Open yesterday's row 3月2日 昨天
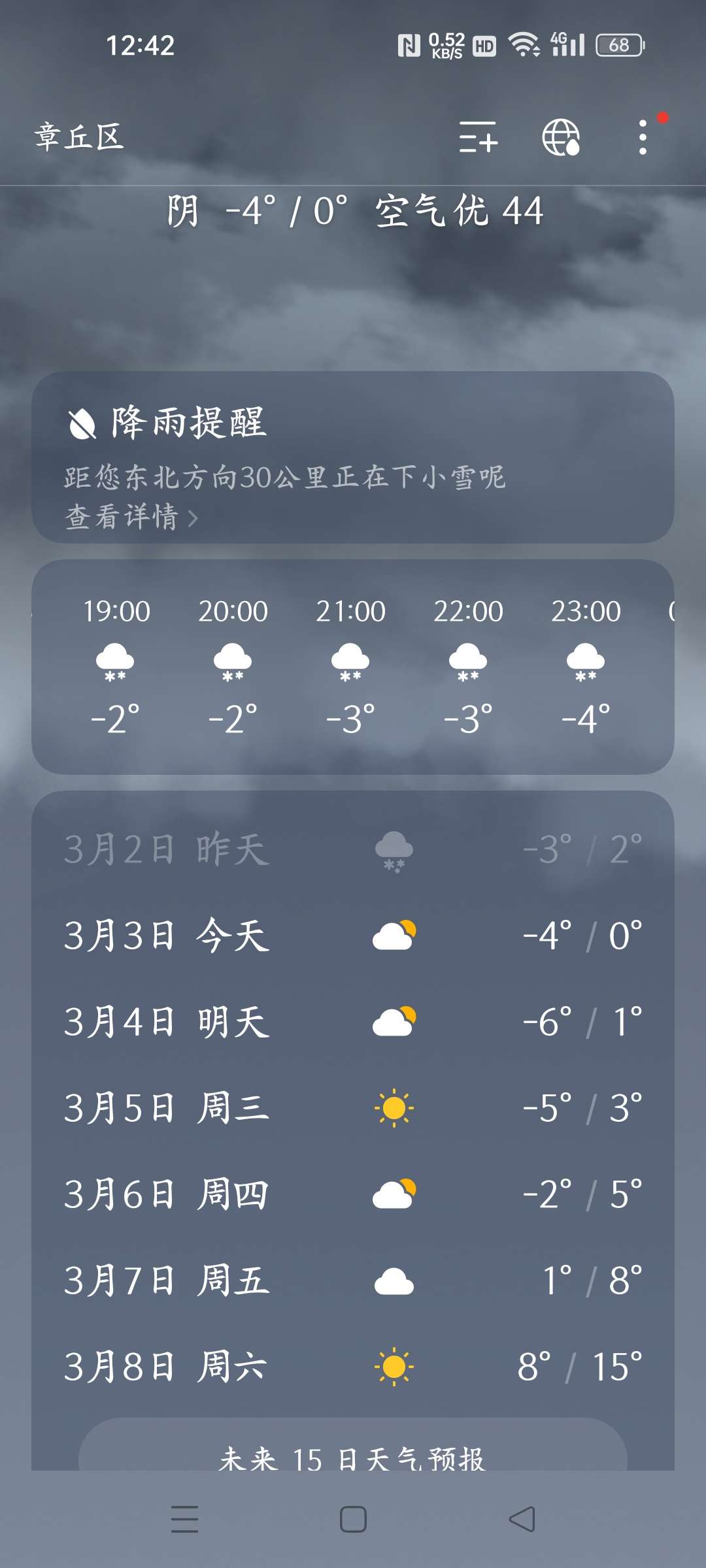 tap(353, 849)
